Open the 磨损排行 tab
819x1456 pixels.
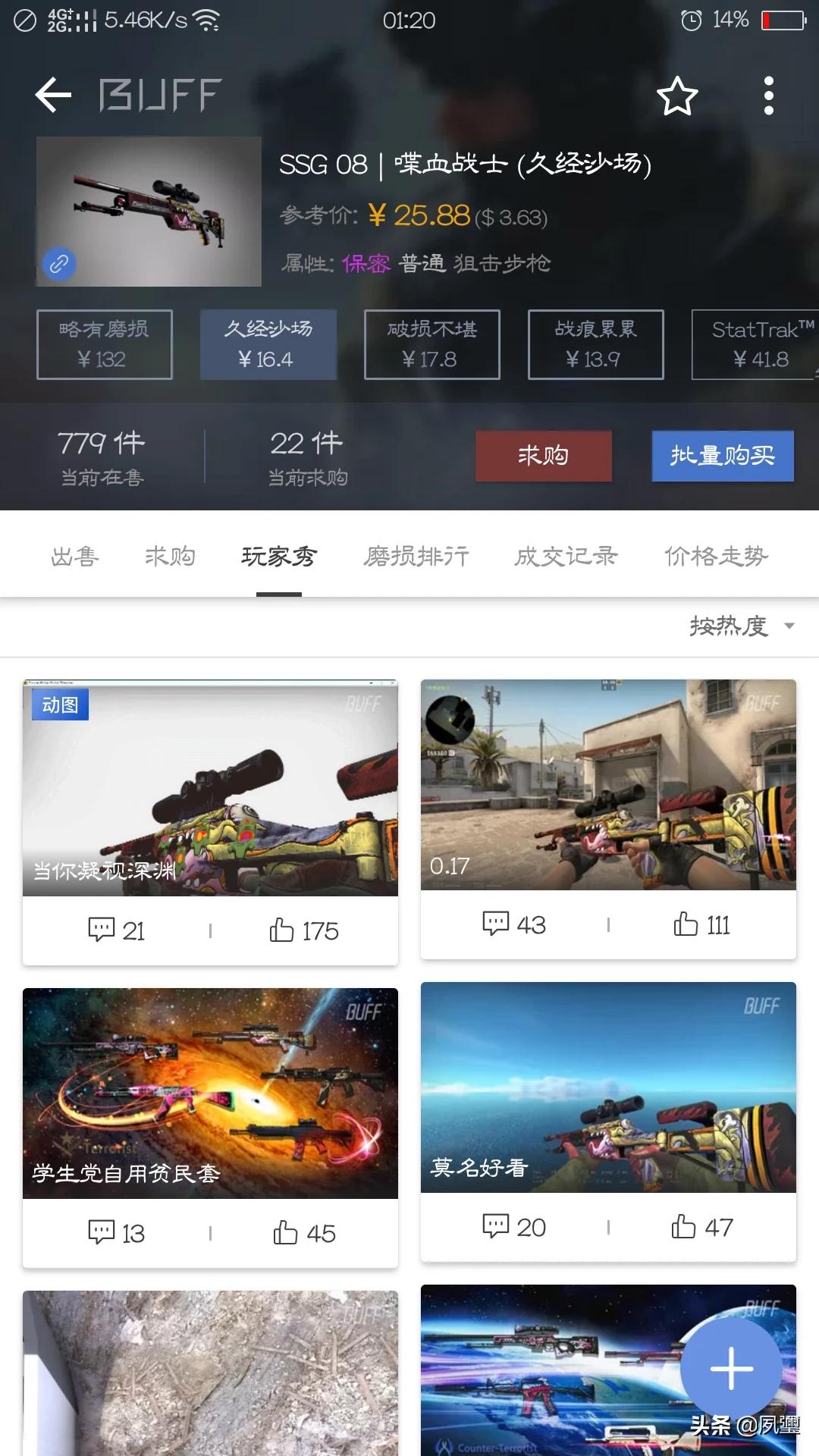click(x=416, y=557)
